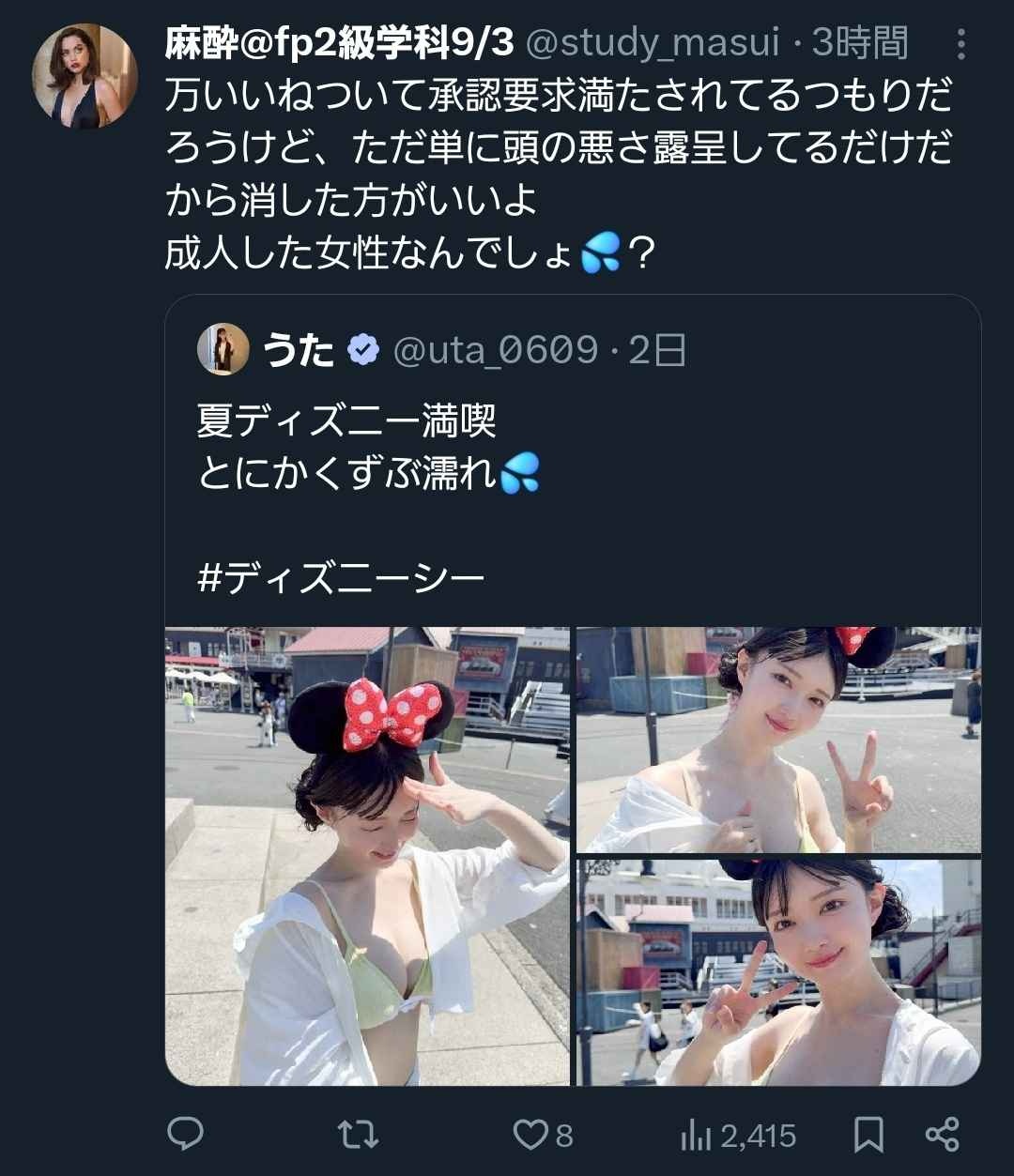View analytics for the 2,415 views
1014x1176 pixels.
coord(738,1137)
